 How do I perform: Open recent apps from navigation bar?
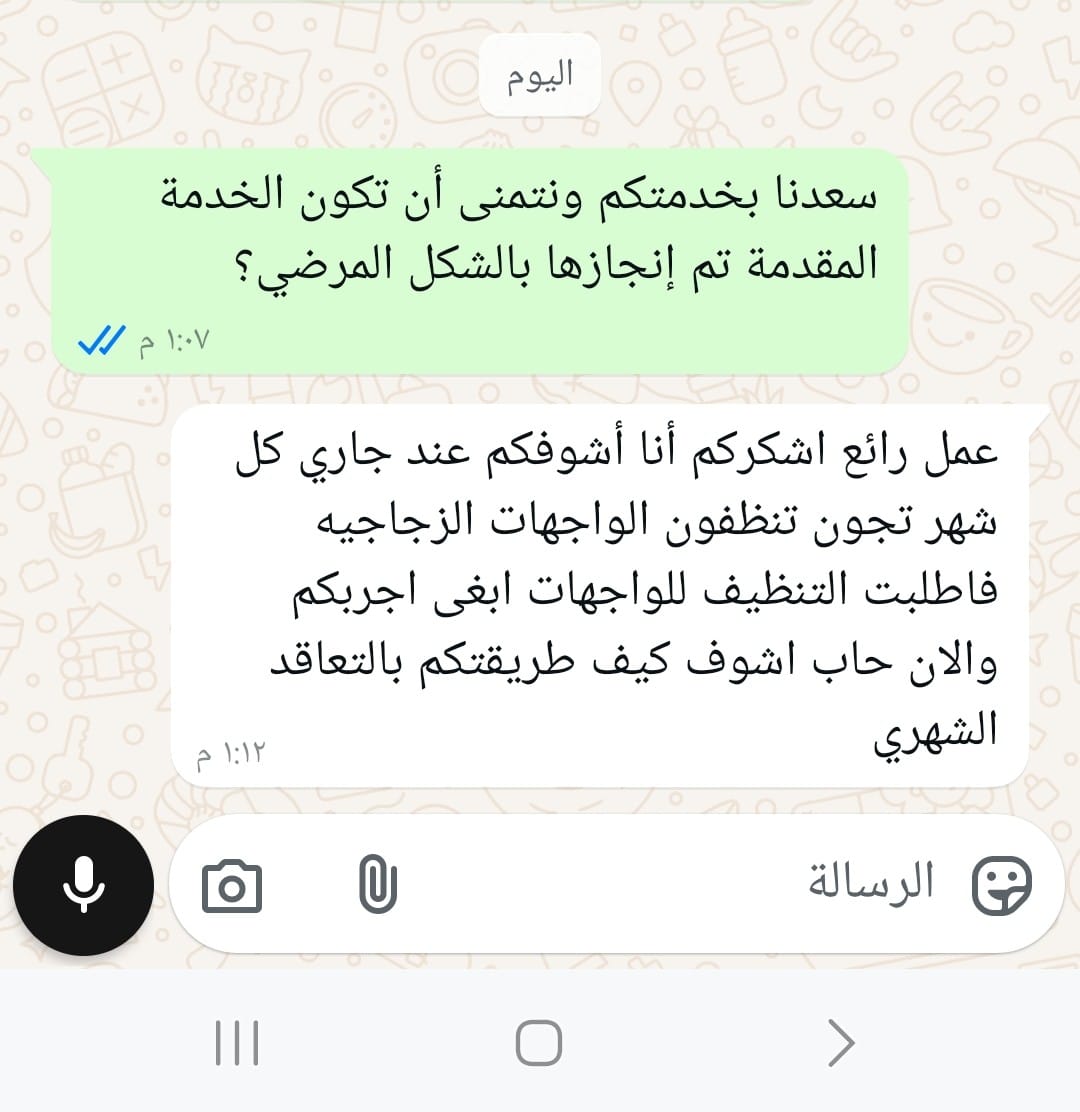237,1044
